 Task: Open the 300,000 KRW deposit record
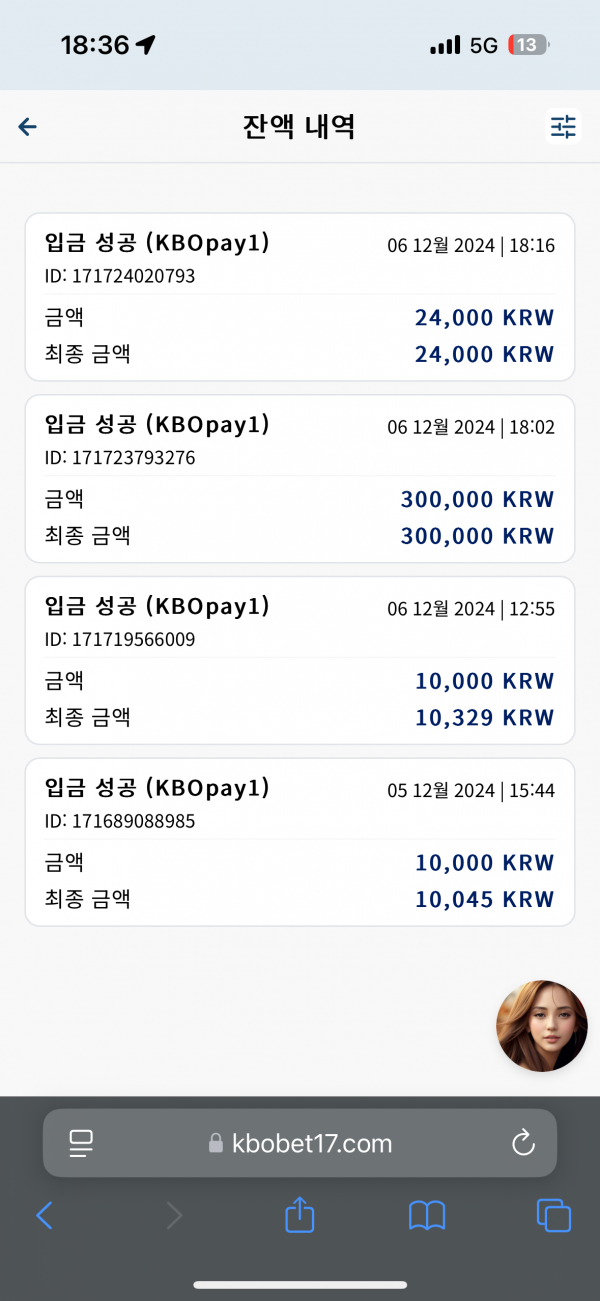click(300, 479)
